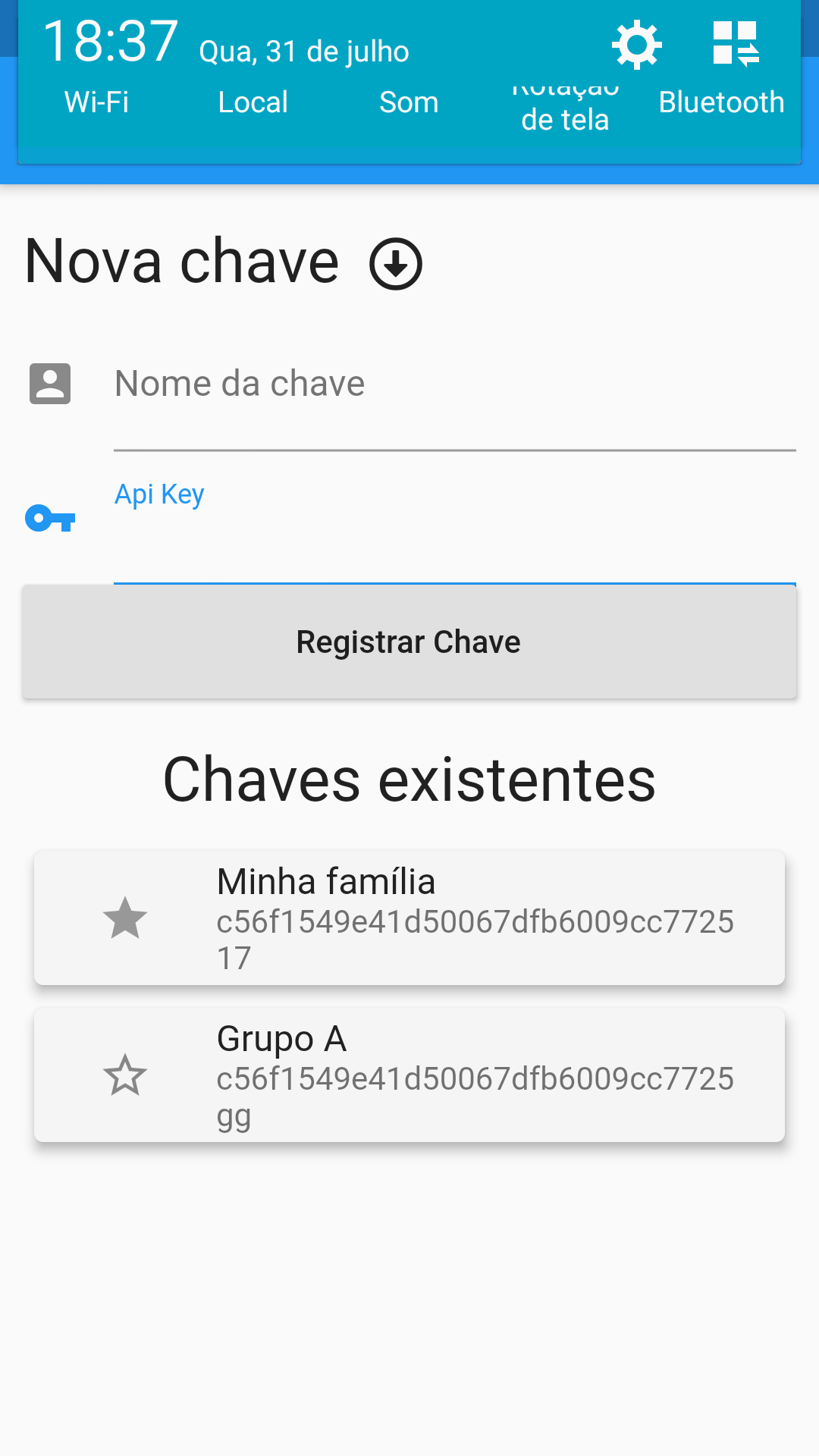Open system settings gear in the panel
Viewport: 819px width, 1456px height.
coord(637,44)
